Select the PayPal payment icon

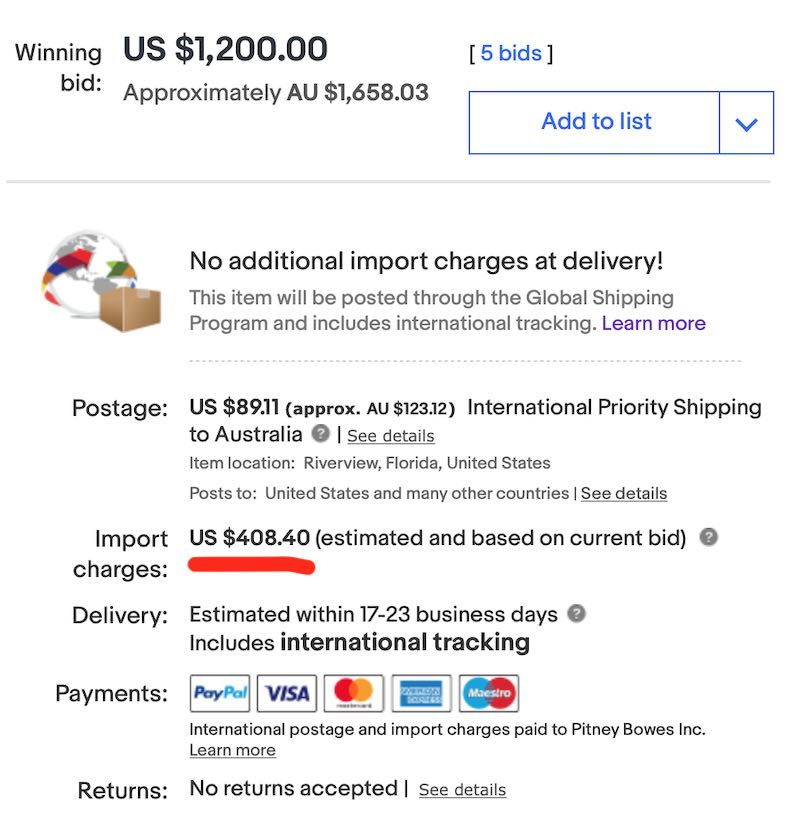click(221, 692)
